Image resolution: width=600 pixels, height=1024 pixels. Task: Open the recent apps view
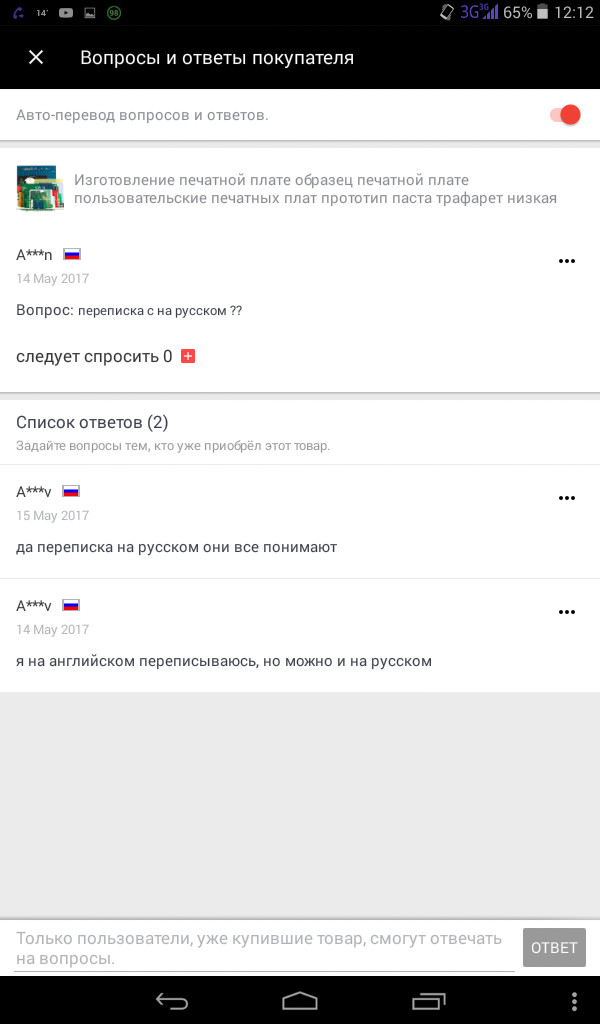pyautogui.click(x=428, y=1001)
